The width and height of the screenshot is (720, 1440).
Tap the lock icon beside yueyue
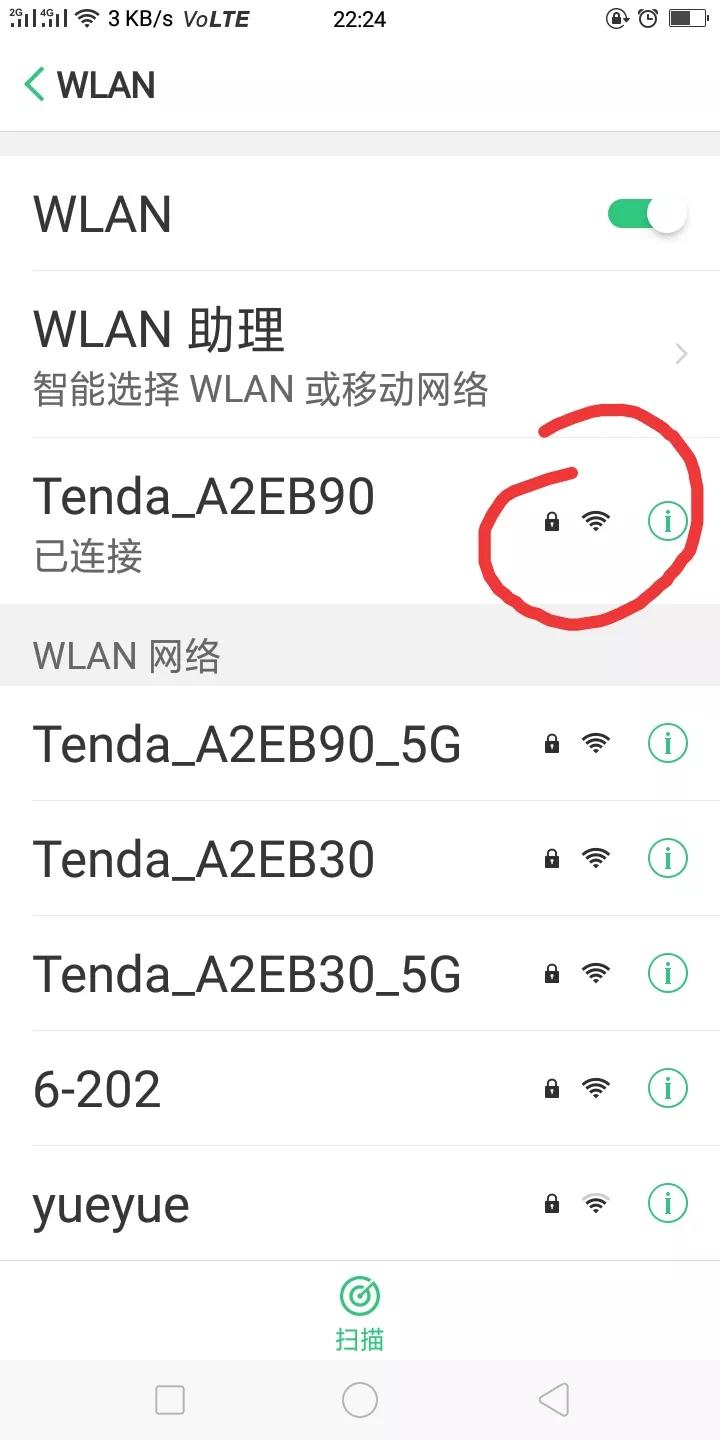[551, 1203]
